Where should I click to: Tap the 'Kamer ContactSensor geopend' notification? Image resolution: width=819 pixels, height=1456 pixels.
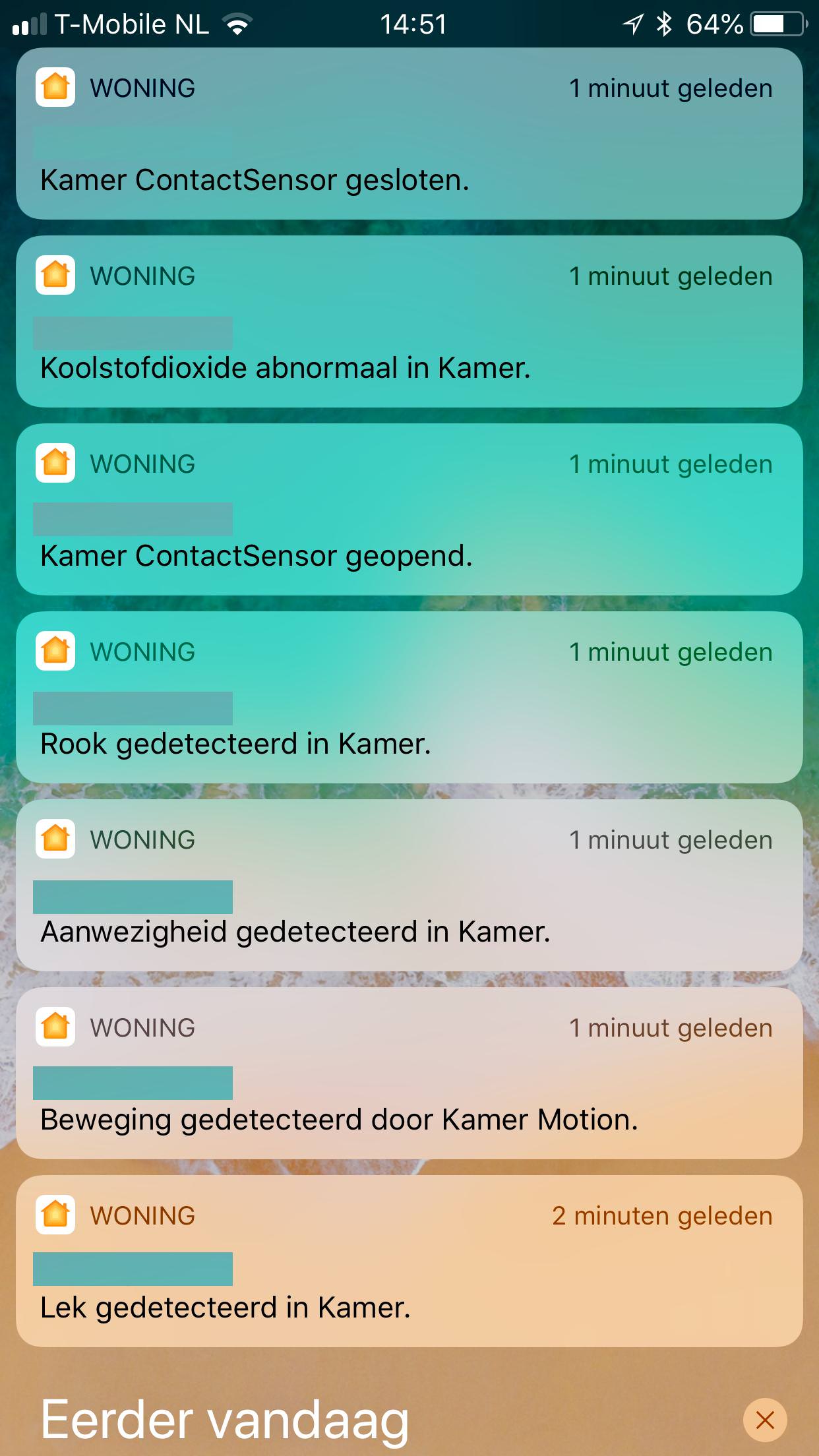tap(409, 510)
